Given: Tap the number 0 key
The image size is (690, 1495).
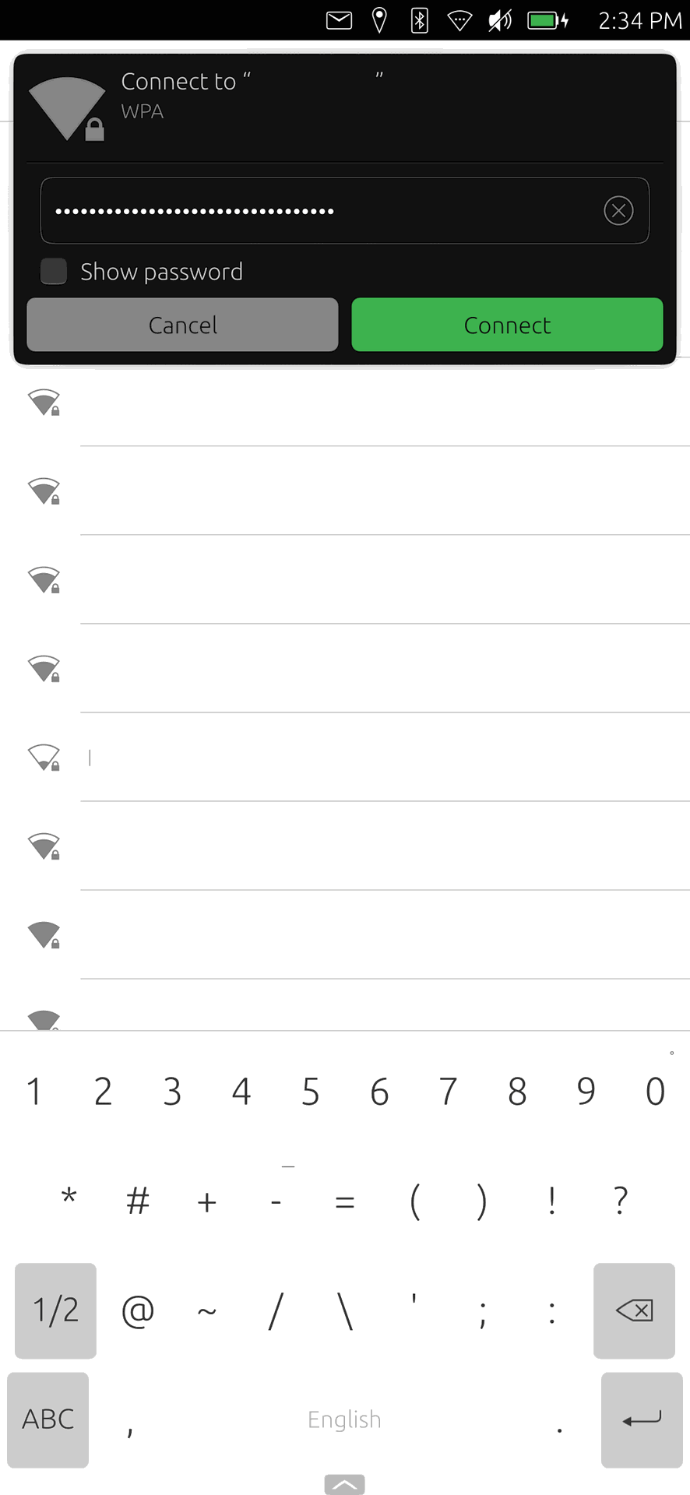Looking at the screenshot, I should [x=655, y=1092].
